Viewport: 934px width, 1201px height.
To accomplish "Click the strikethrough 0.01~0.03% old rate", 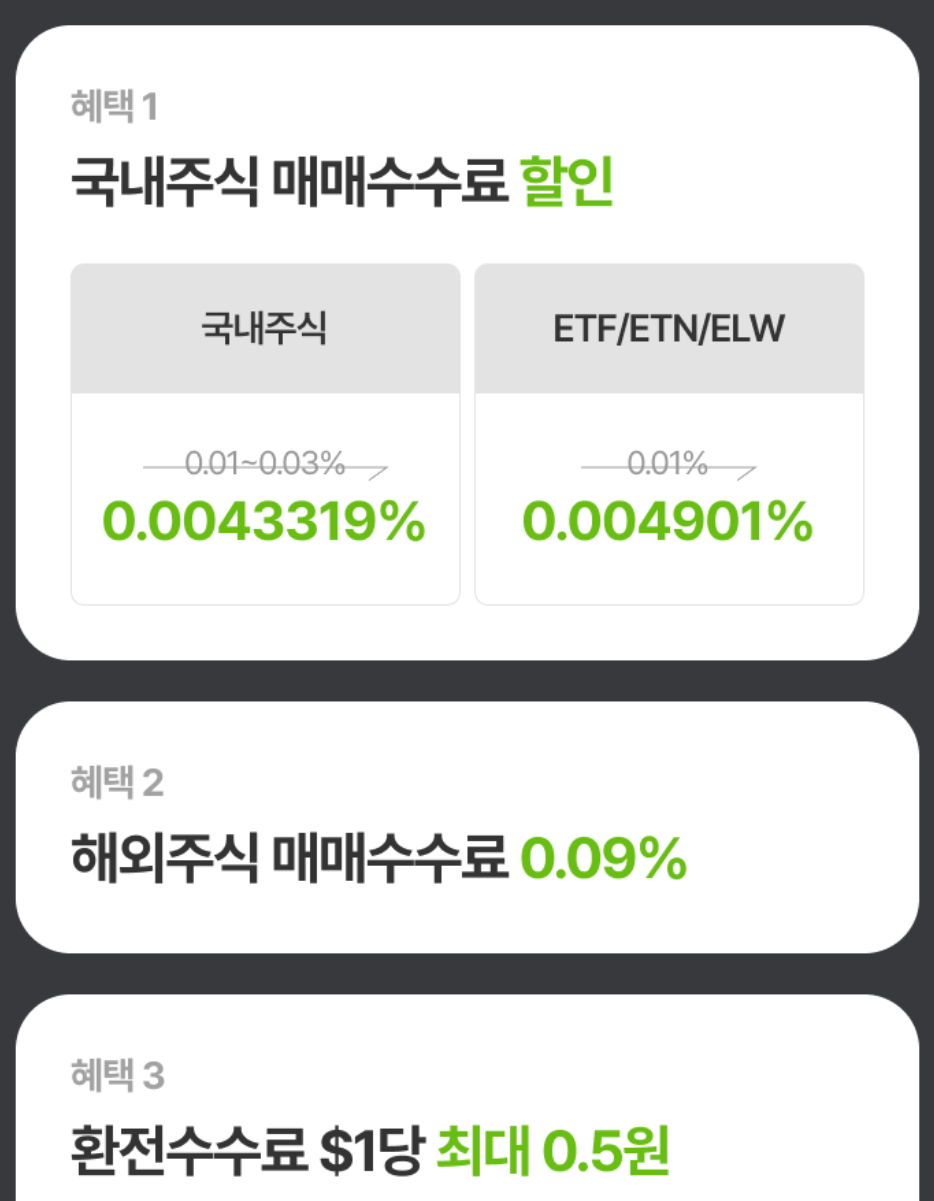I will (266, 464).
